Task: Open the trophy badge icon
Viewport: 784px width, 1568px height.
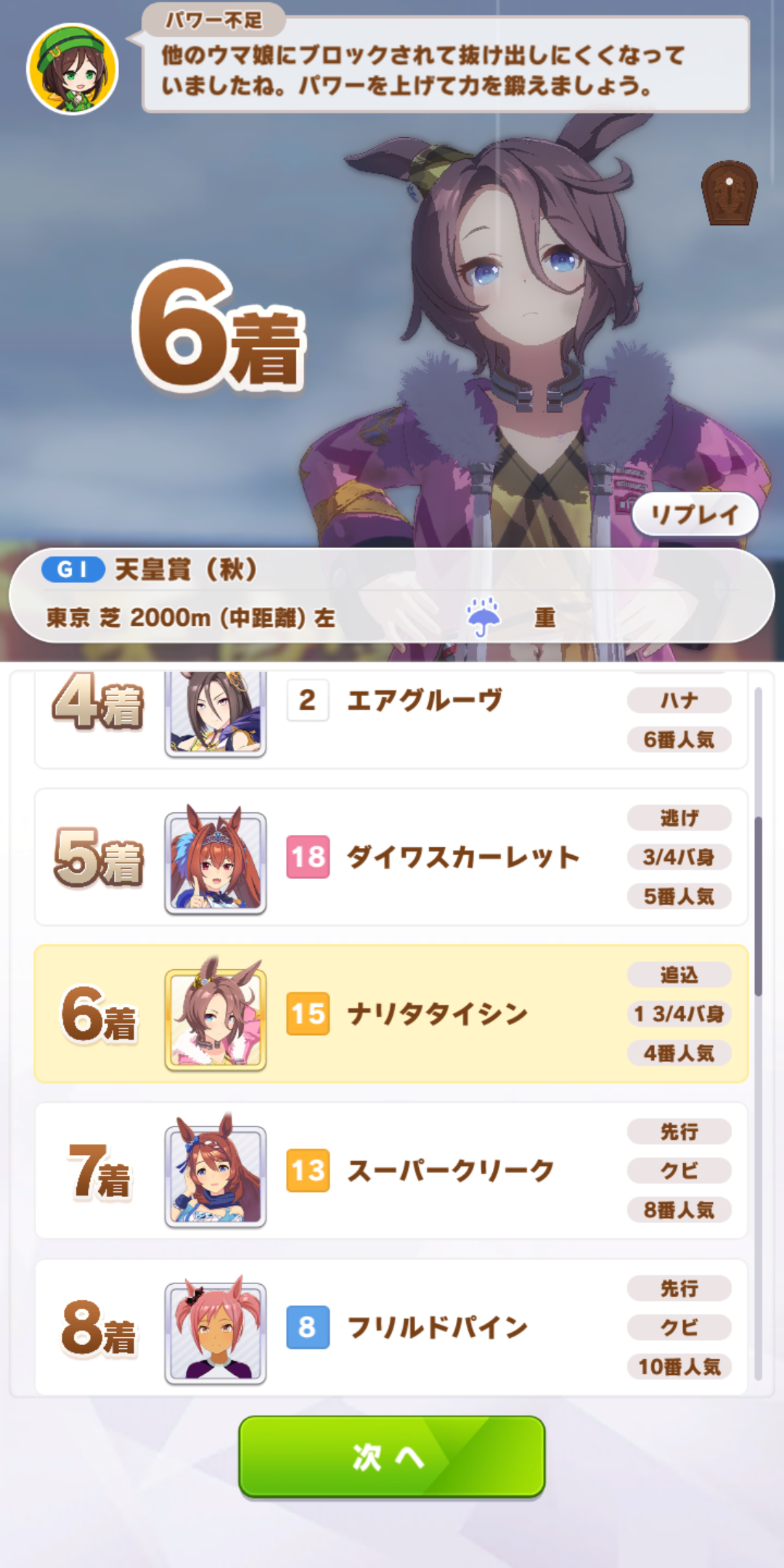Action: pos(728,193)
